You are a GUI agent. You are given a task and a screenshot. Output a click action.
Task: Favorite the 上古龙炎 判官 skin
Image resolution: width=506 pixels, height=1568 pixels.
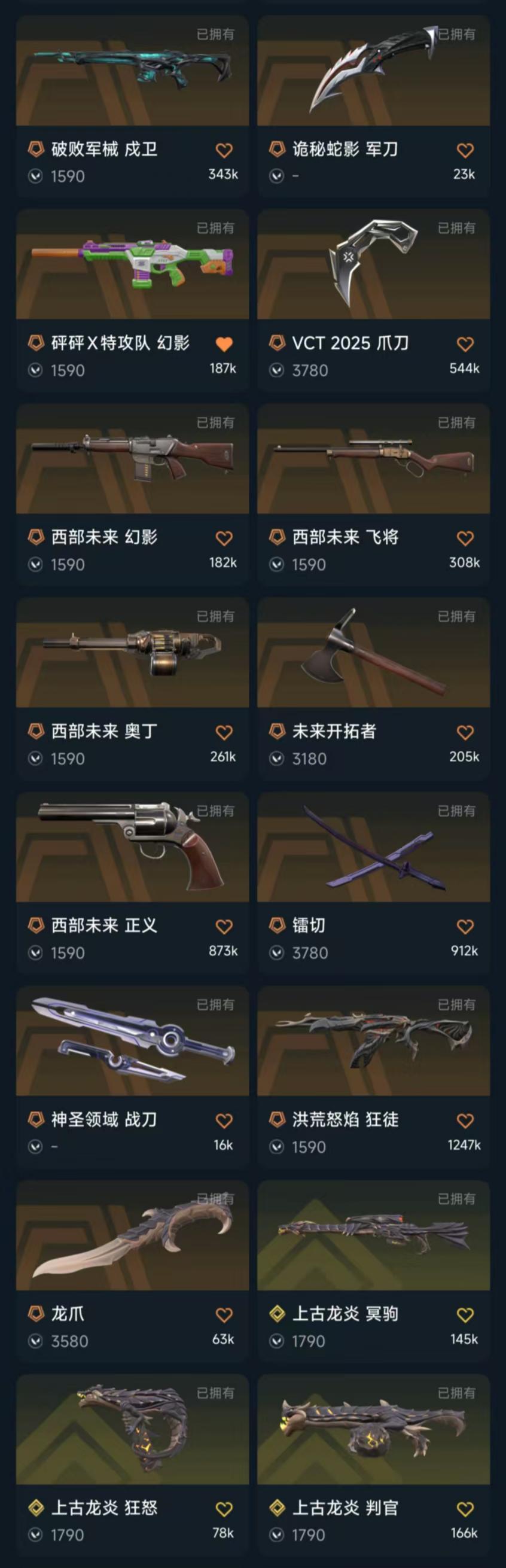point(465,1509)
